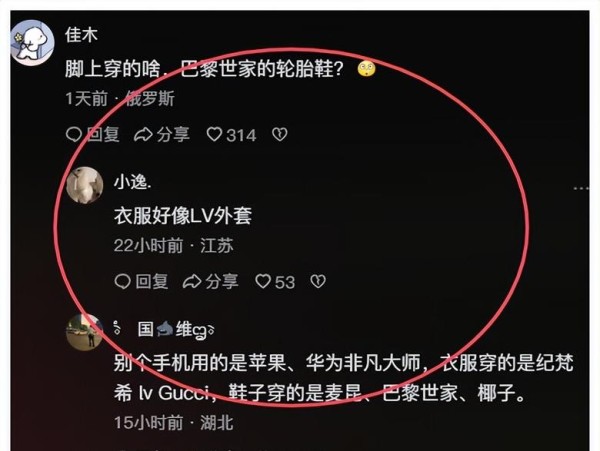Open the avatar of the 湖北 commenter
The image size is (600, 451).
[x=85, y=331]
